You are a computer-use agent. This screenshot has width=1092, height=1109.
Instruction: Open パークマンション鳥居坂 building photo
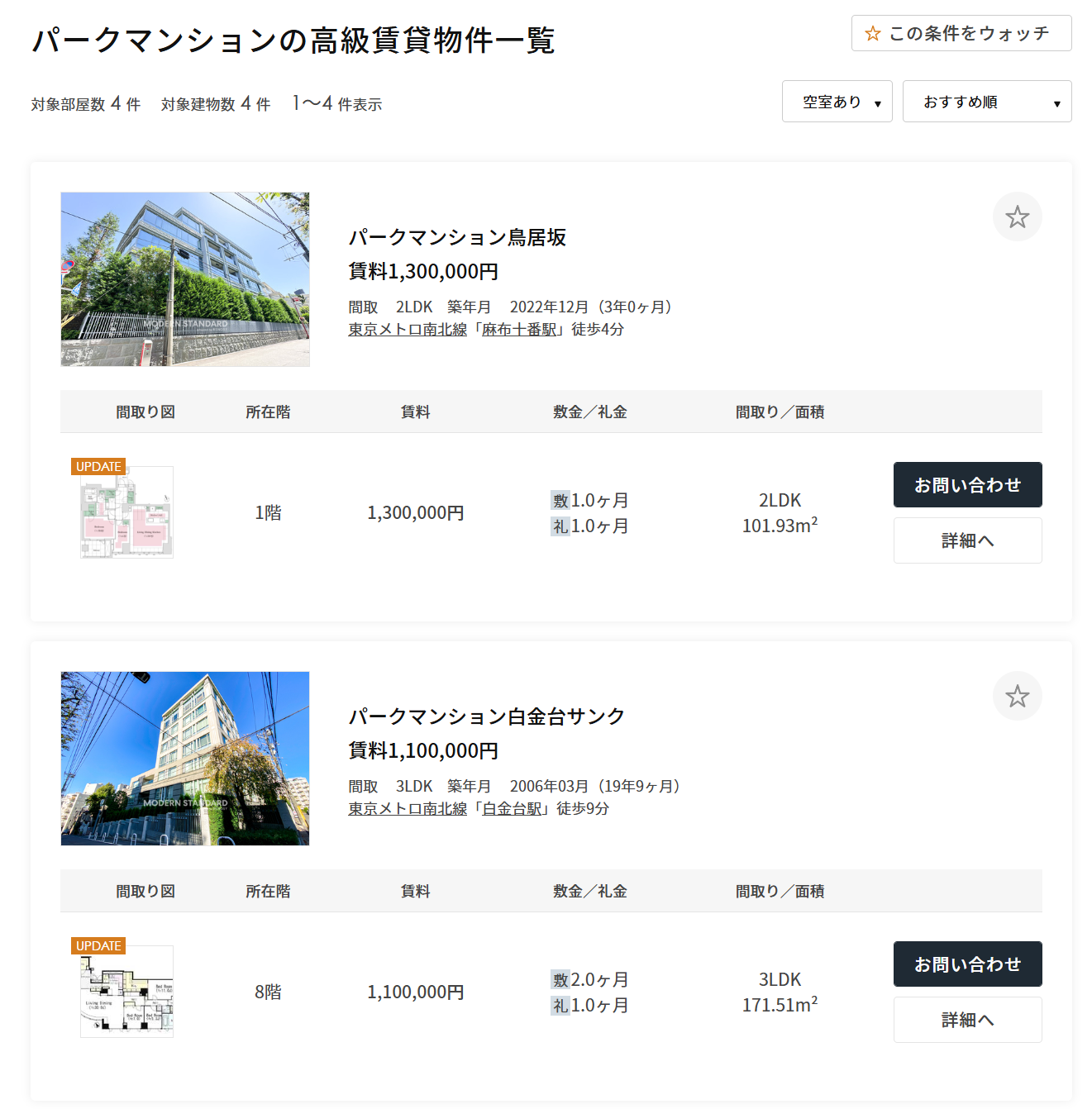[185, 279]
